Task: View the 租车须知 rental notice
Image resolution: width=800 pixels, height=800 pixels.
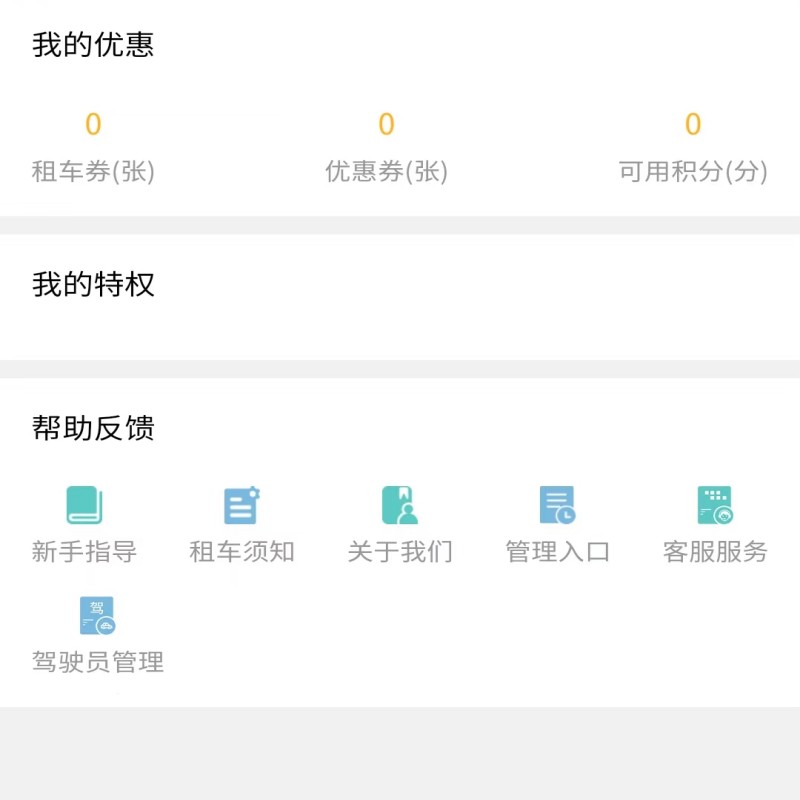Action: [x=242, y=524]
